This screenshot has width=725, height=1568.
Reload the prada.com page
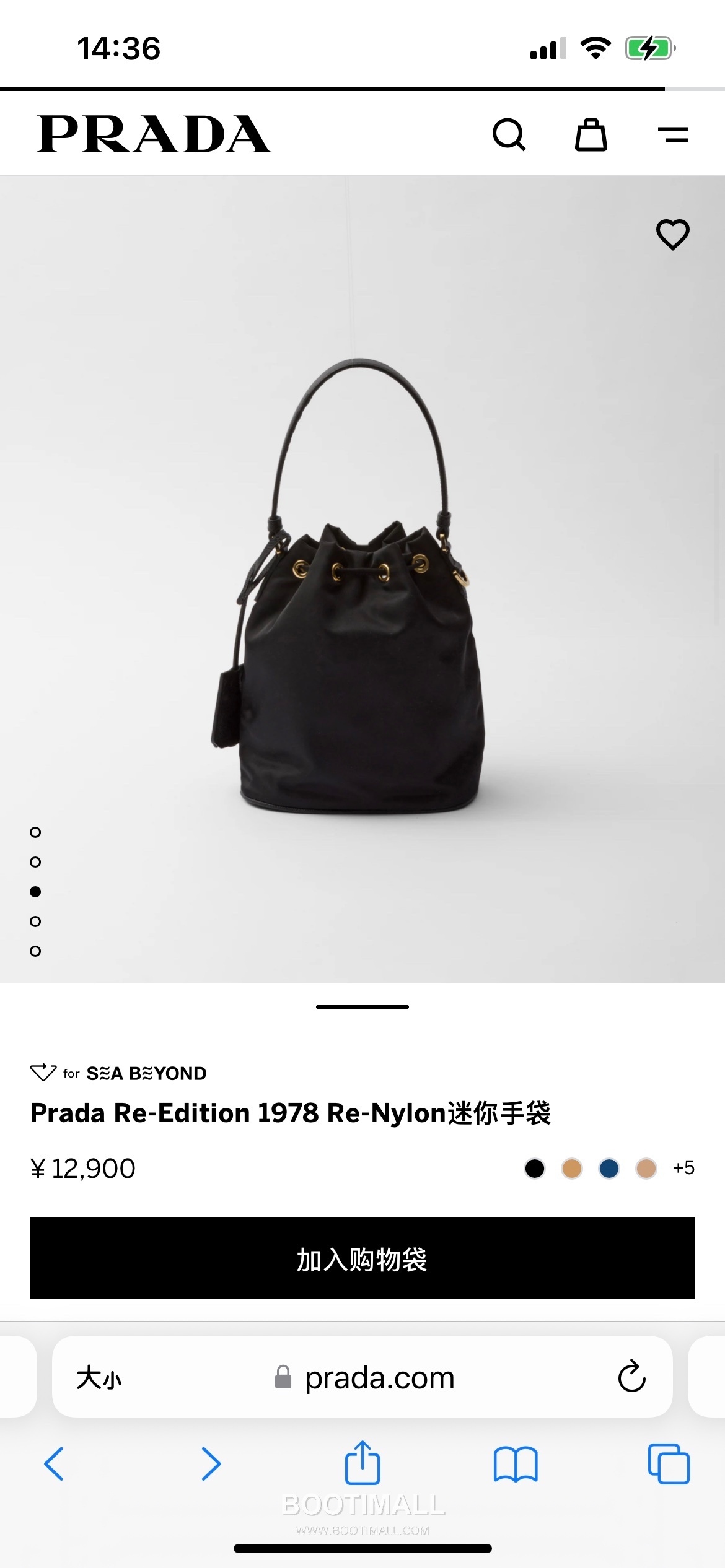point(630,1377)
